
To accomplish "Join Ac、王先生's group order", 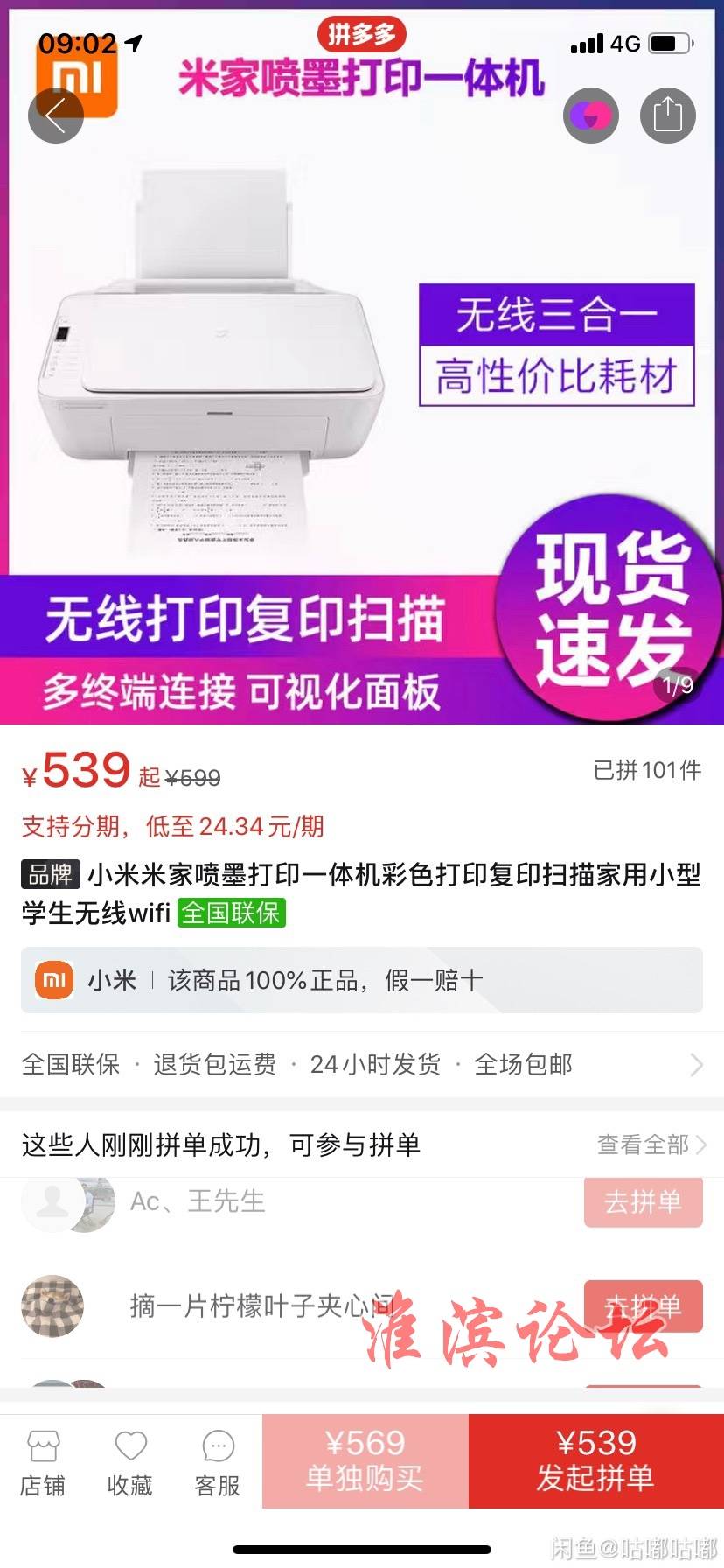I will point(643,1202).
